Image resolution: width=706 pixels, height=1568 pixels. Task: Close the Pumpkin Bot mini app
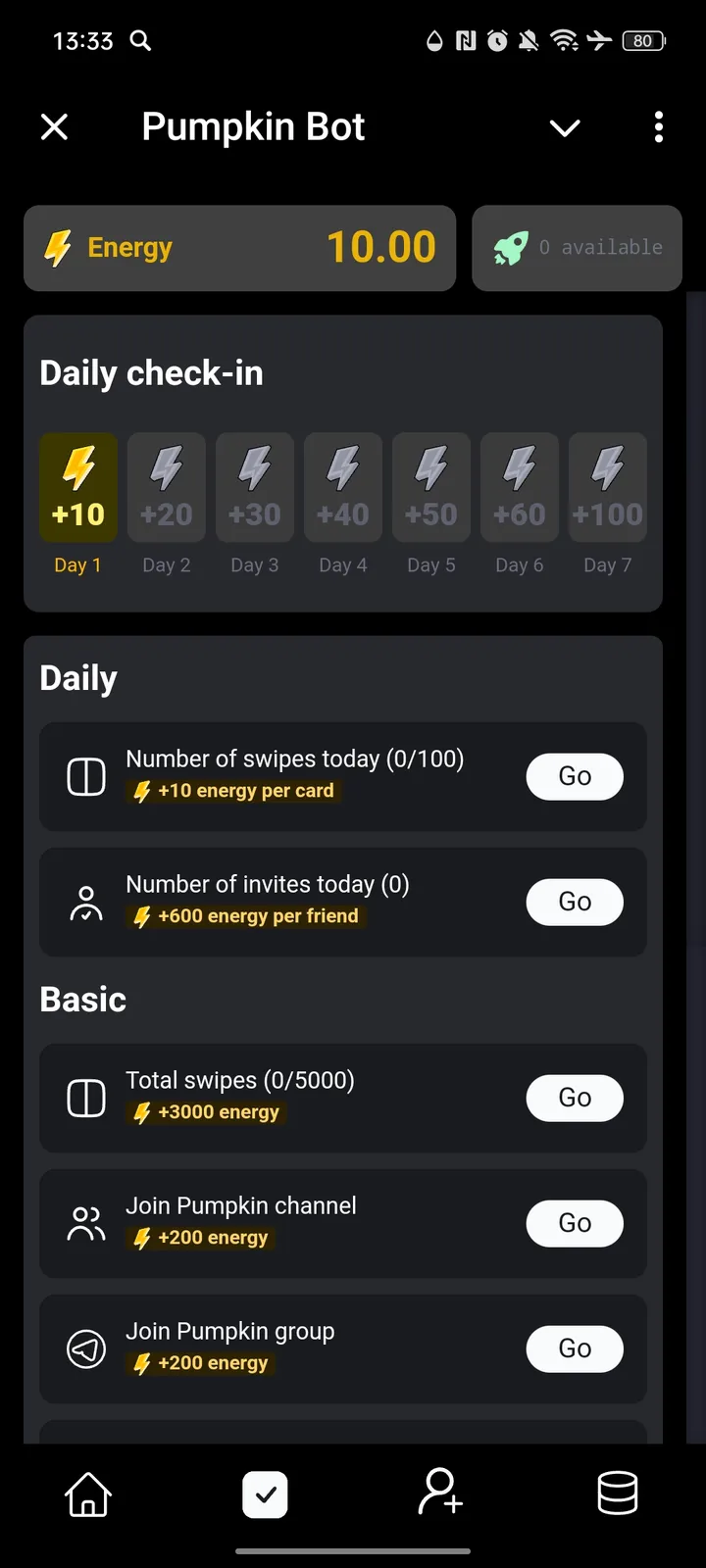coord(55,126)
